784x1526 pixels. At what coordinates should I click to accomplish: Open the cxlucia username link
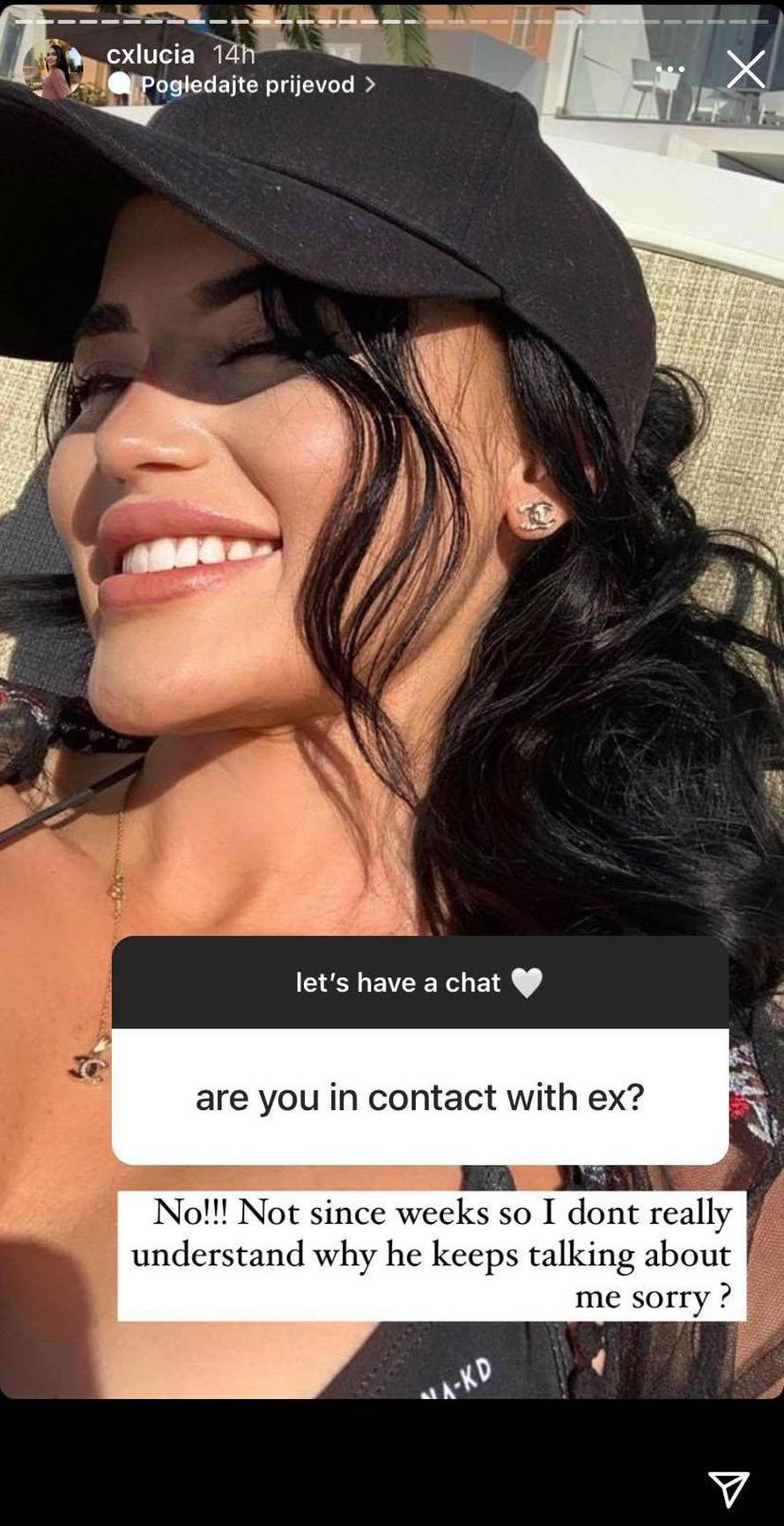[x=150, y=55]
